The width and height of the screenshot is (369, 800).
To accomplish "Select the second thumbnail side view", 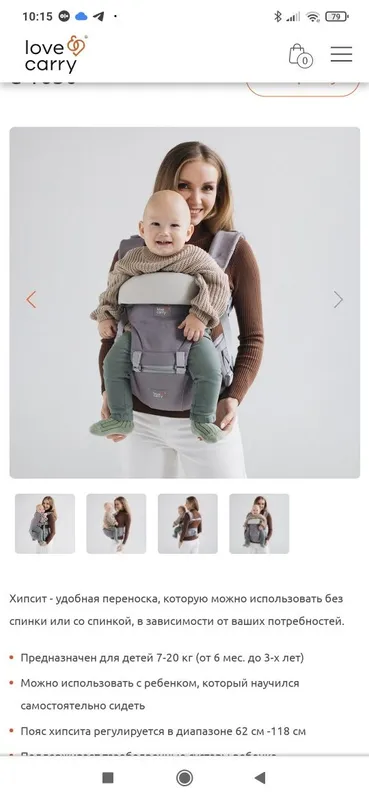I will click(116, 523).
